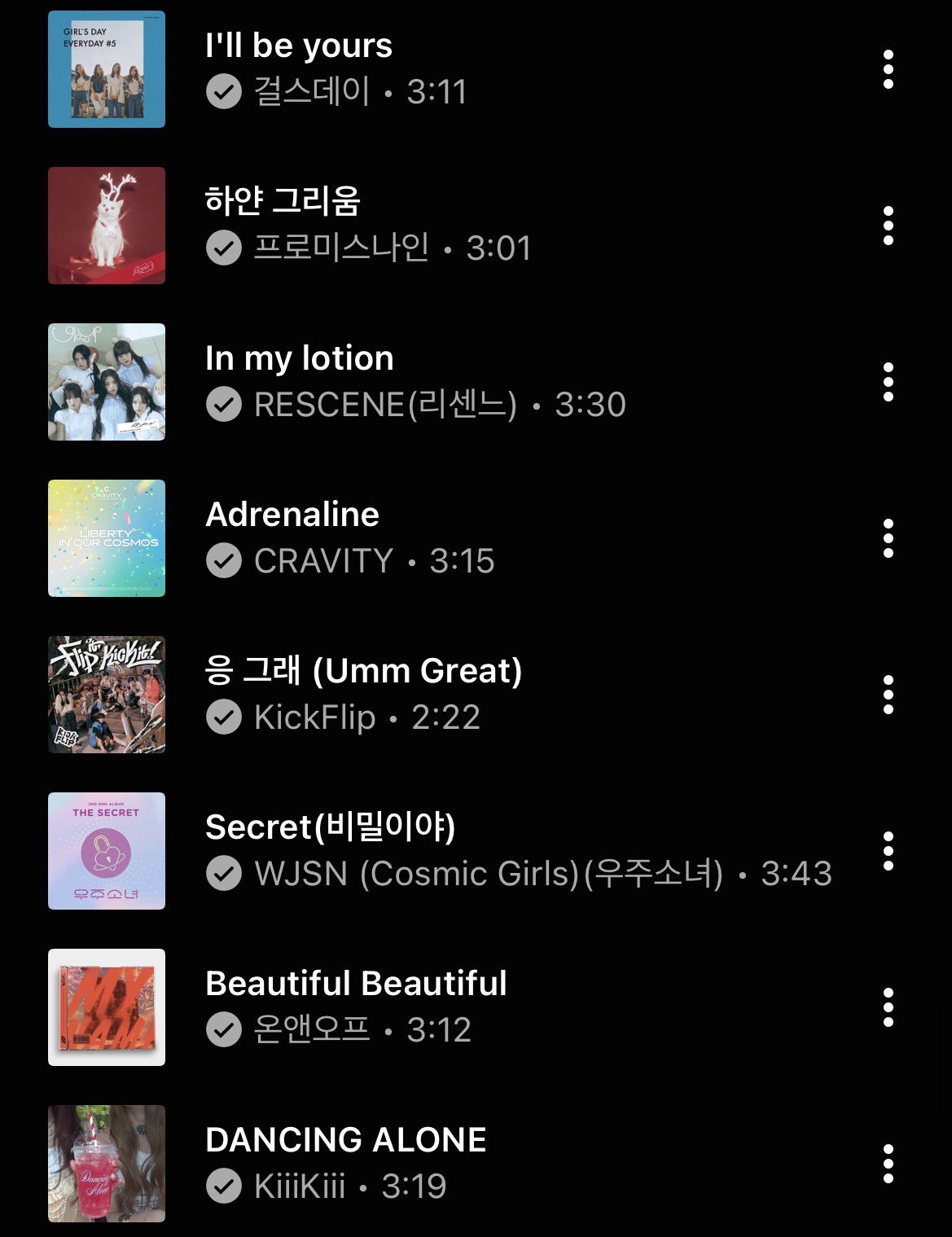The width and height of the screenshot is (952, 1237).
Task: Open the overflow menu for Secret(비밀이야)
Action: point(888,851)
